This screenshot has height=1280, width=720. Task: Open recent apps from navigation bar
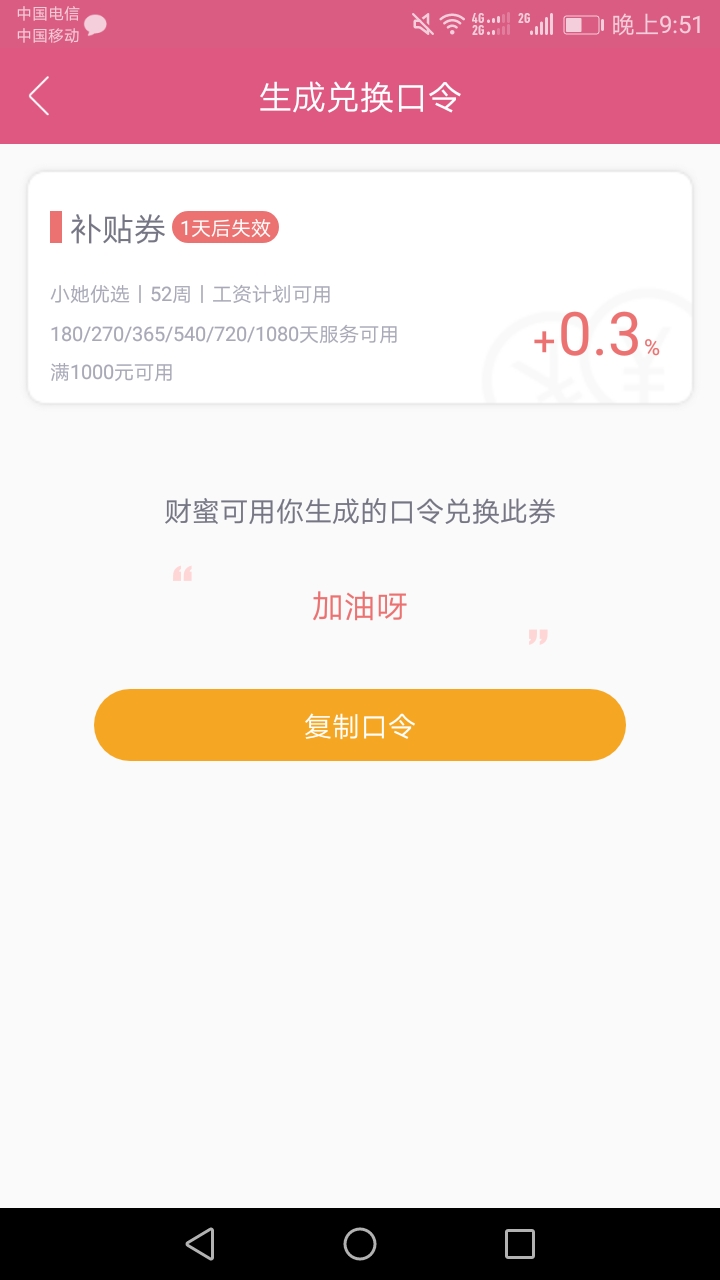coord(520,1244)
